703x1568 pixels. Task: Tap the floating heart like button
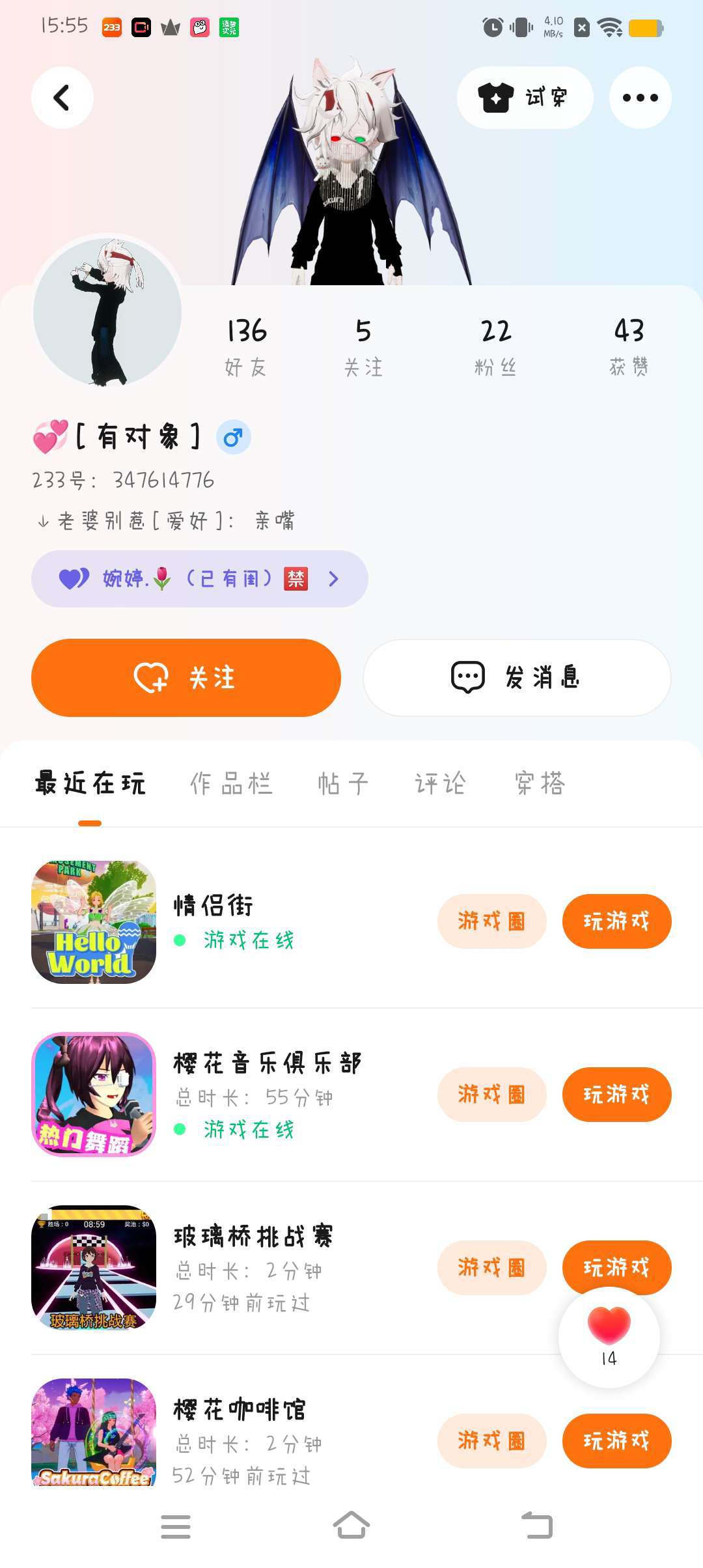click(x=609, y=1336)
